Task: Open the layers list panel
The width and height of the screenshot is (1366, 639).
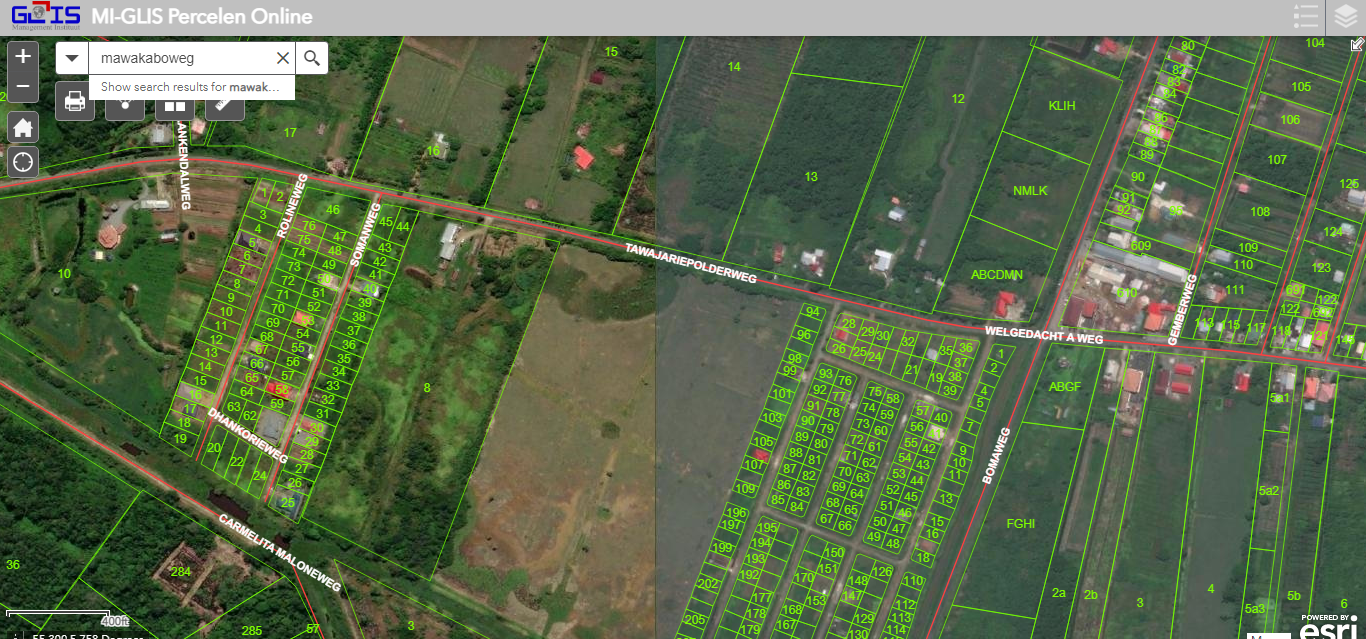Action: (x=1345, y=17)
